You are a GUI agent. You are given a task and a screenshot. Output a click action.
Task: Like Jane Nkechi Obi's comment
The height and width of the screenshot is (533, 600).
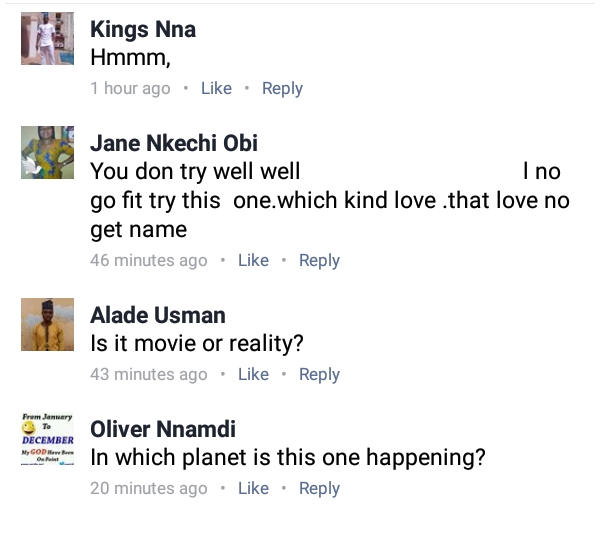(253, 260)
